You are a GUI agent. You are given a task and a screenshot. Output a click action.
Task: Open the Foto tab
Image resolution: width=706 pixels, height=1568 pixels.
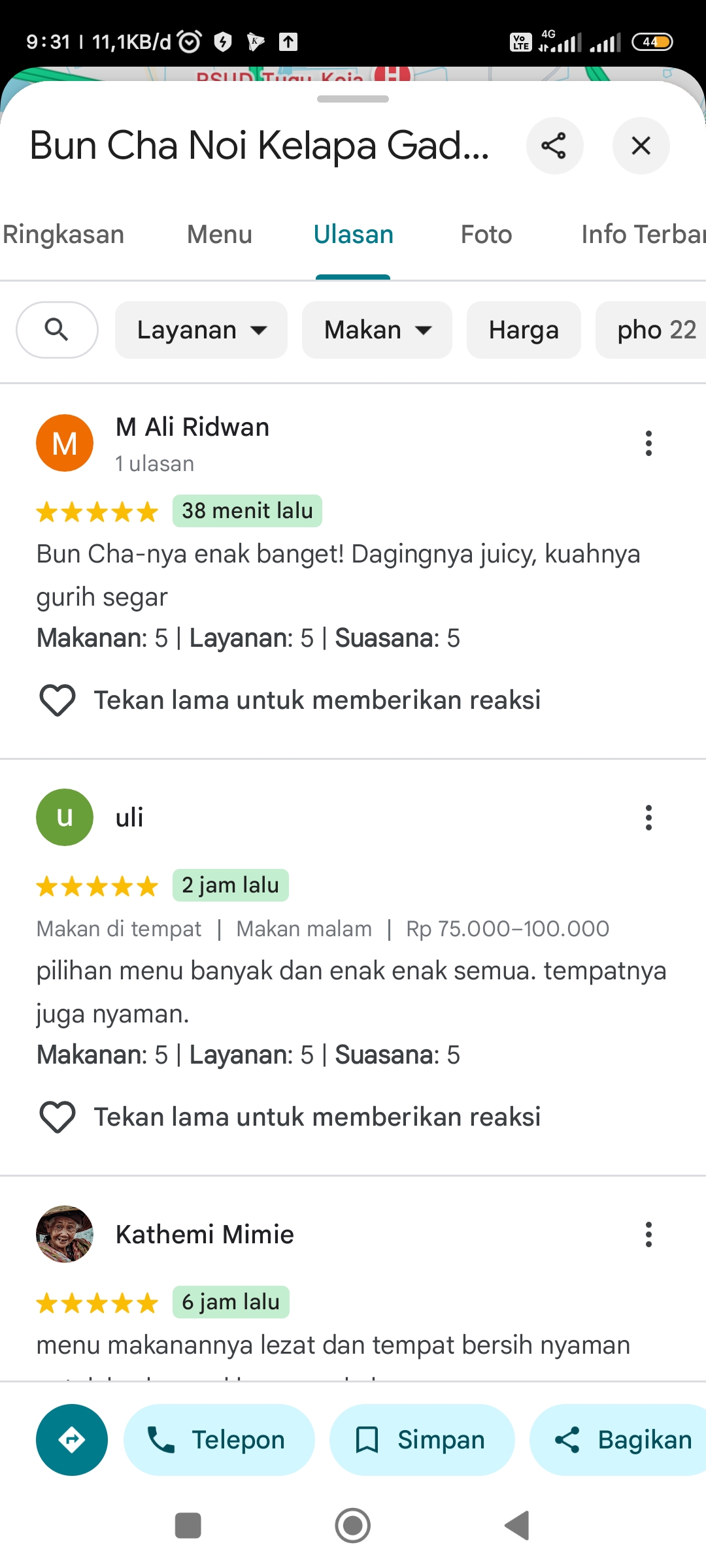(x=486, y=235)
